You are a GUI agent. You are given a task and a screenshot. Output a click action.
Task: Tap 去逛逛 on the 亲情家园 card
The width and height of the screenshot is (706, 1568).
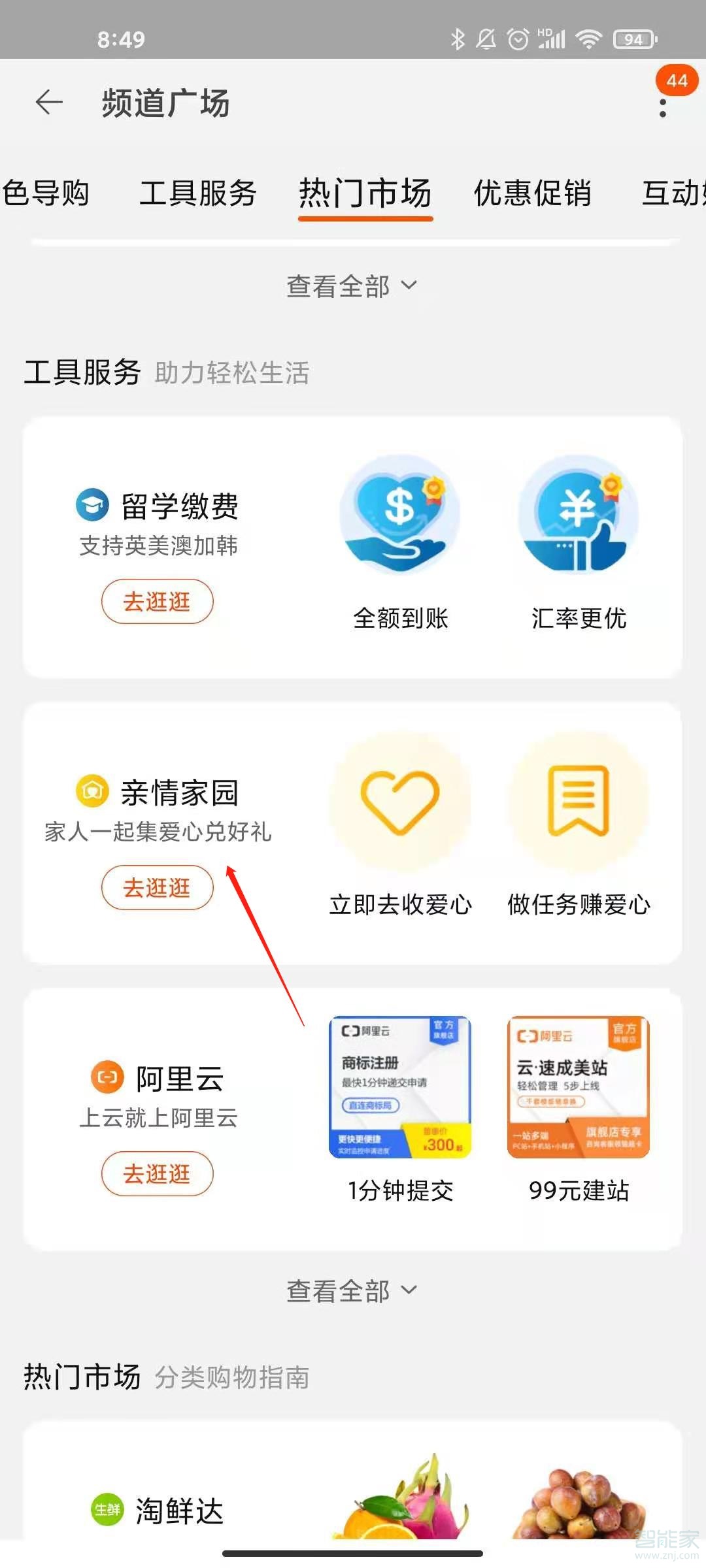tap(157, 887)
